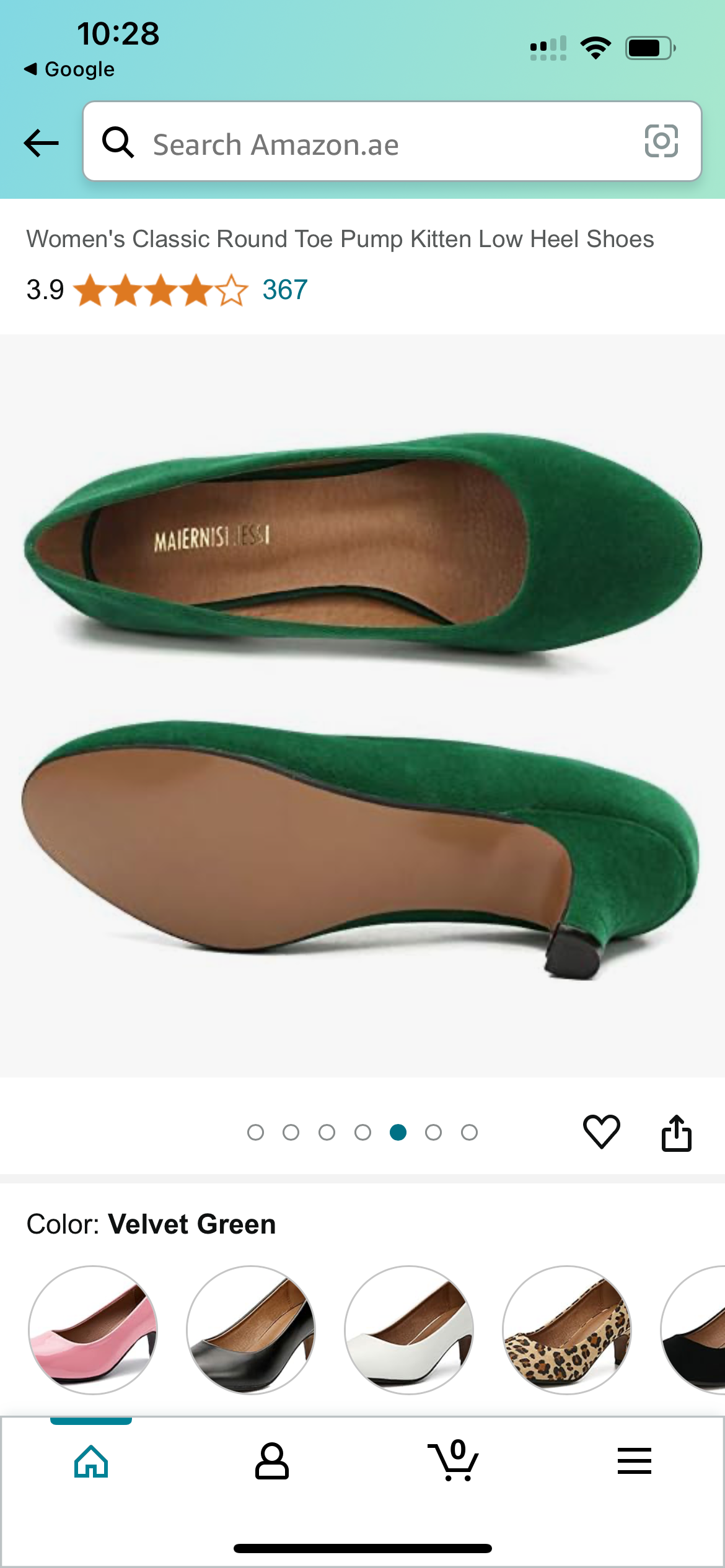Switch to the Home tab

point(91,1461)
